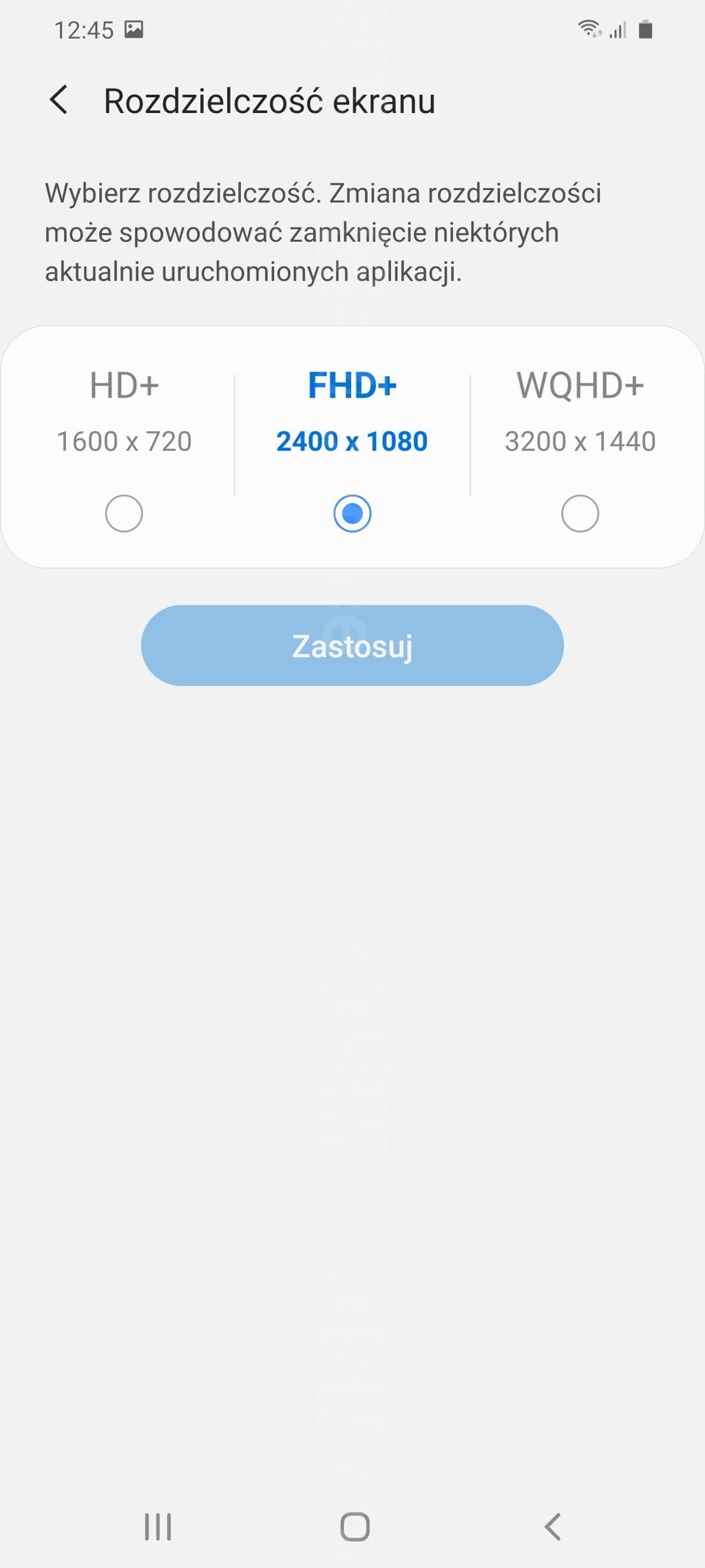
Task: Choose the FHD+ 2400 x 1080 option
Action: pos(352,513)
